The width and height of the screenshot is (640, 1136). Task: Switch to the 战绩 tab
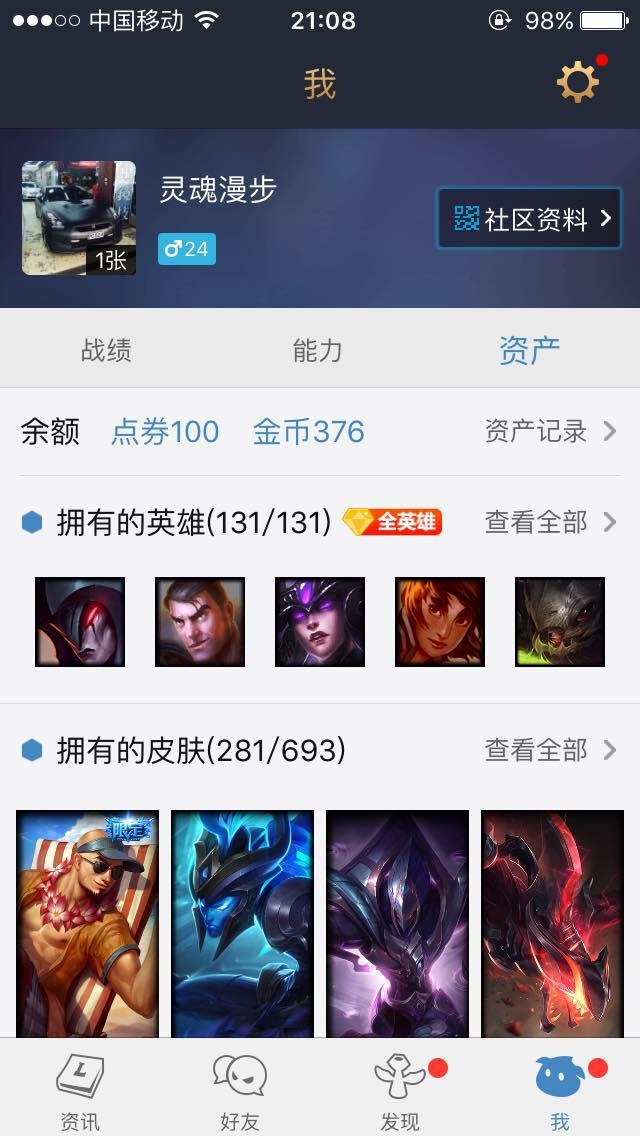point(106,350)
